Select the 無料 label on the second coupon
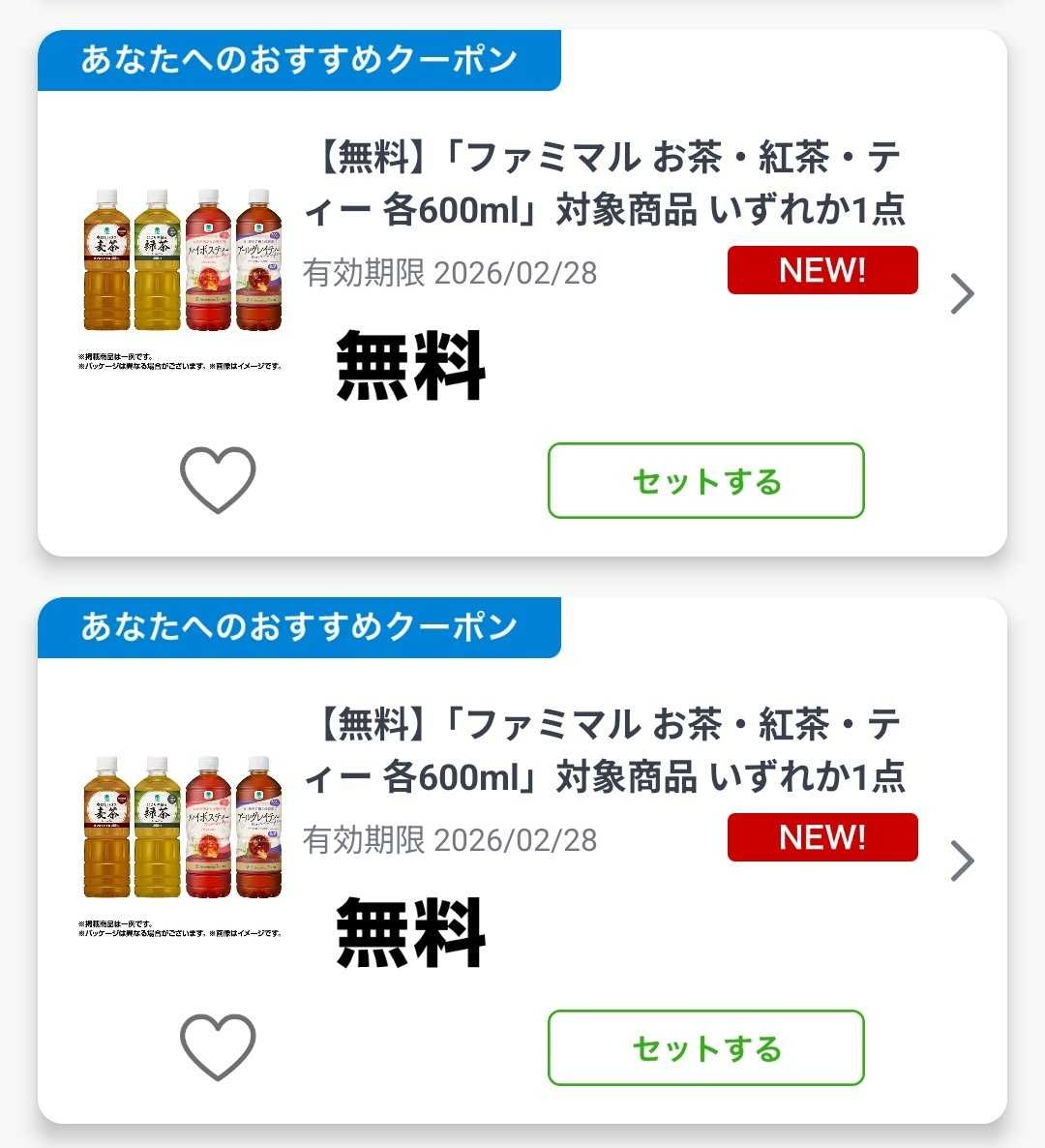1045x1148 pixels. (x=409, y=933)
